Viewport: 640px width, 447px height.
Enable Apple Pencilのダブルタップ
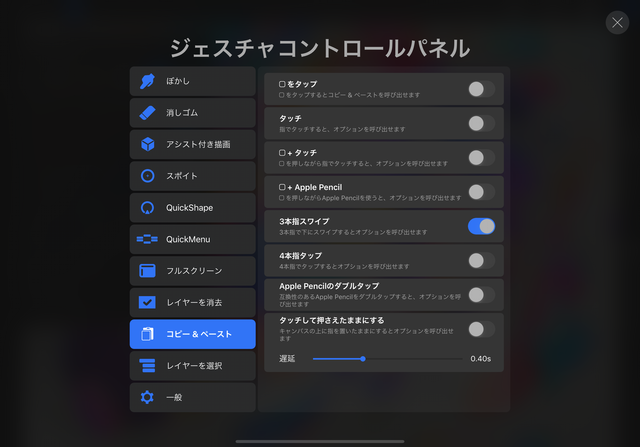tap(481, 294)
